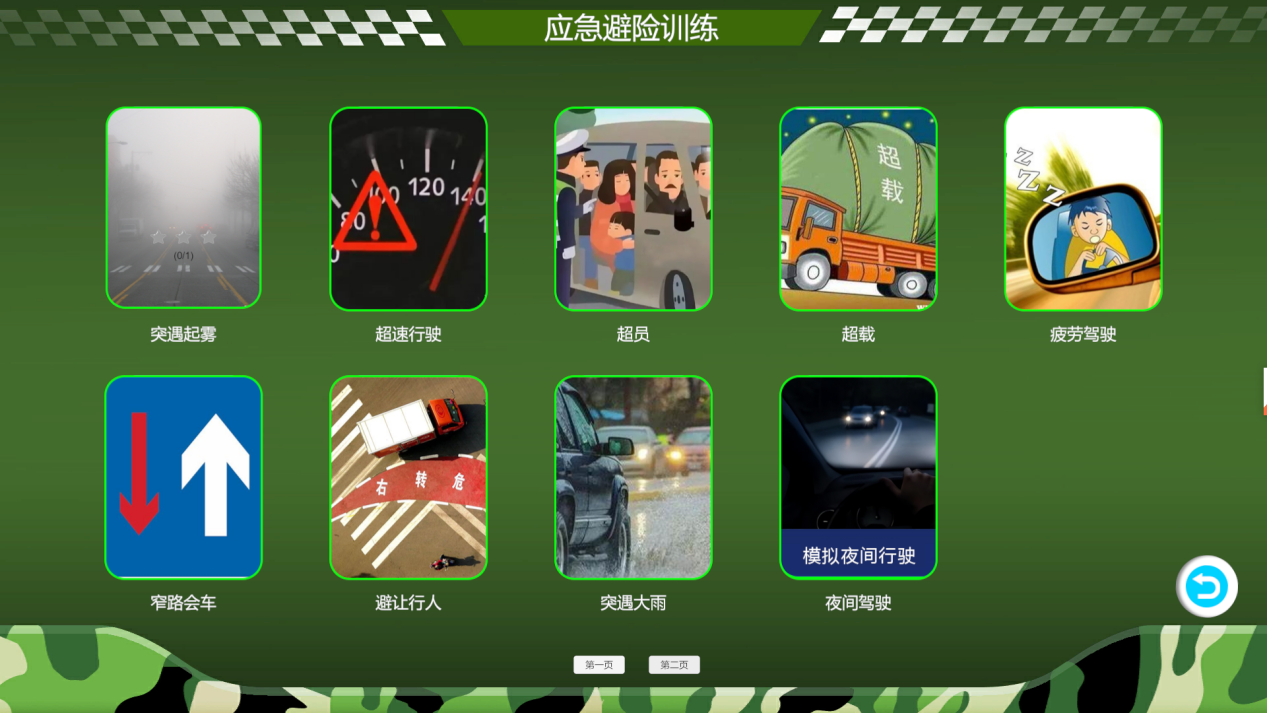Viewport: 1267px width, 713px height.
Task: Open the 避让行人 pedestrian yielding scenario
Action: click(408, 477)
